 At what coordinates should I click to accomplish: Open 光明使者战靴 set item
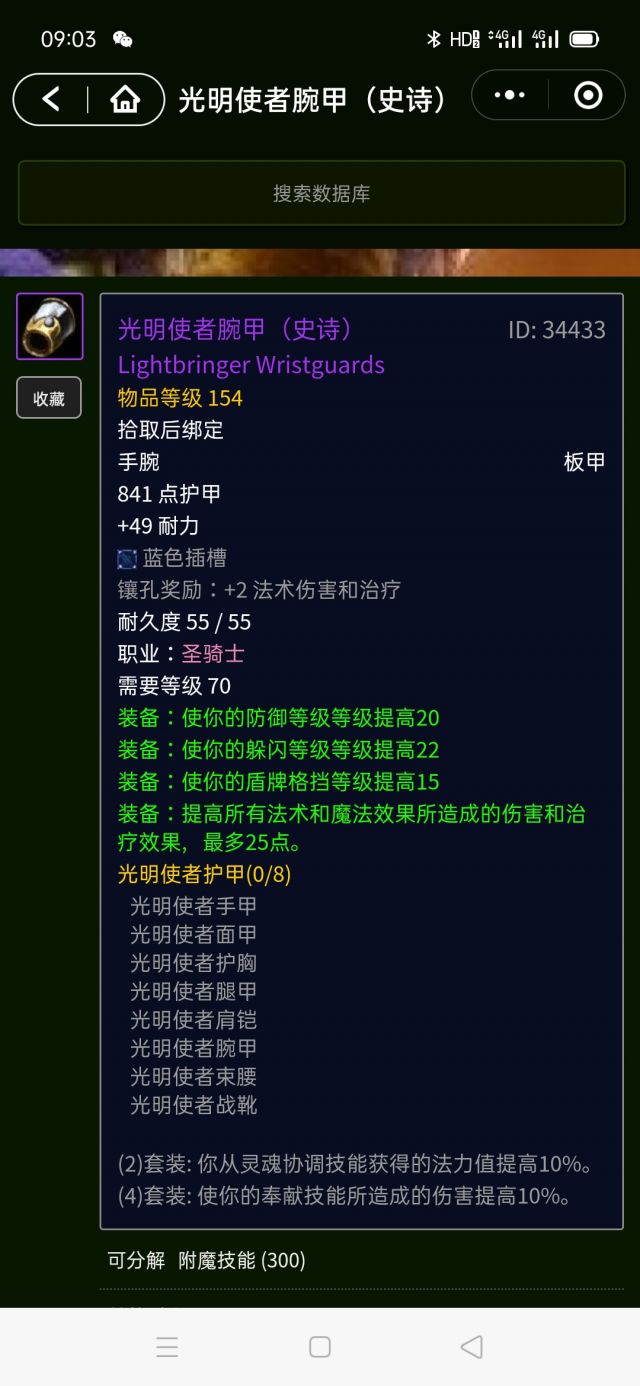pos(193,1105)
